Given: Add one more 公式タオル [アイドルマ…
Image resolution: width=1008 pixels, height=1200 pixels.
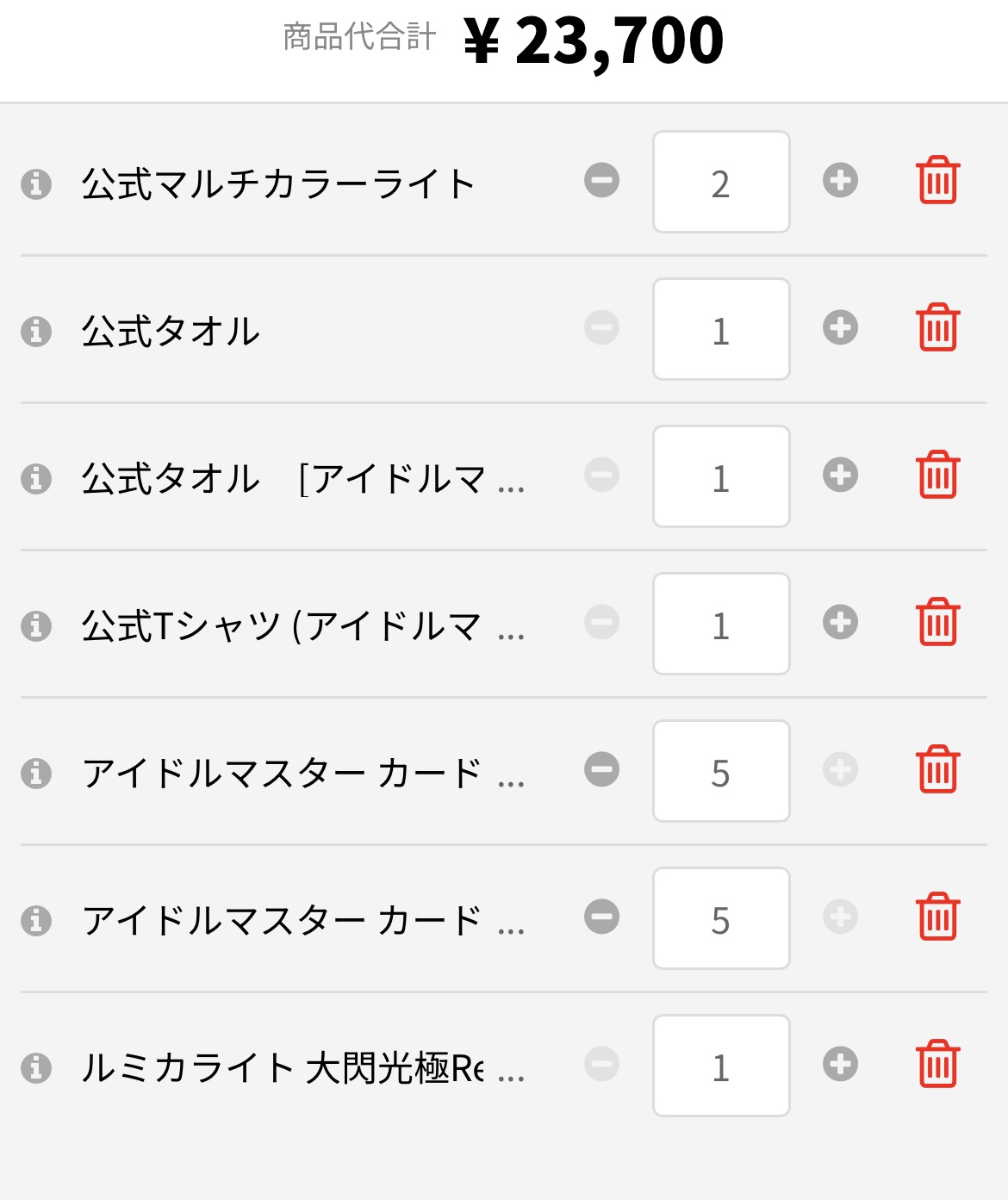Looking at the screenshot, I should [x=840, y=476].
